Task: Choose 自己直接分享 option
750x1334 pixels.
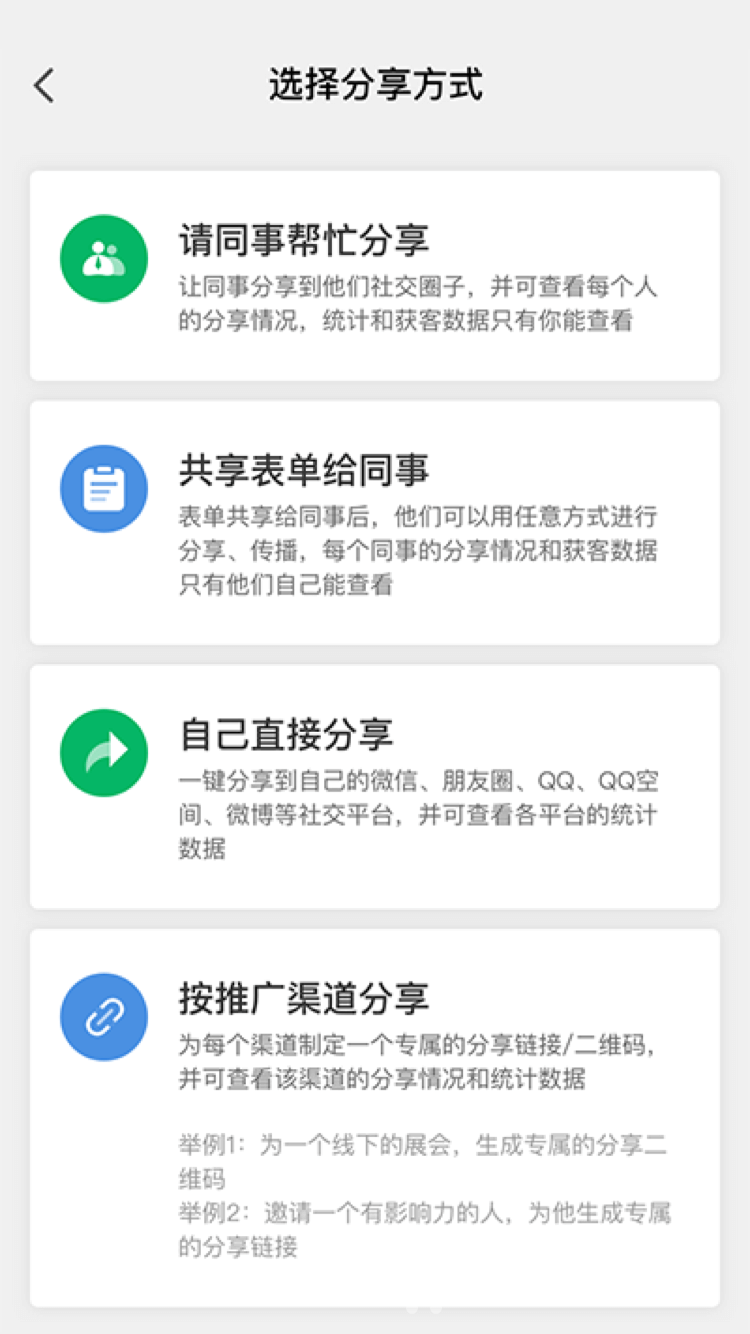Action: 374,786
